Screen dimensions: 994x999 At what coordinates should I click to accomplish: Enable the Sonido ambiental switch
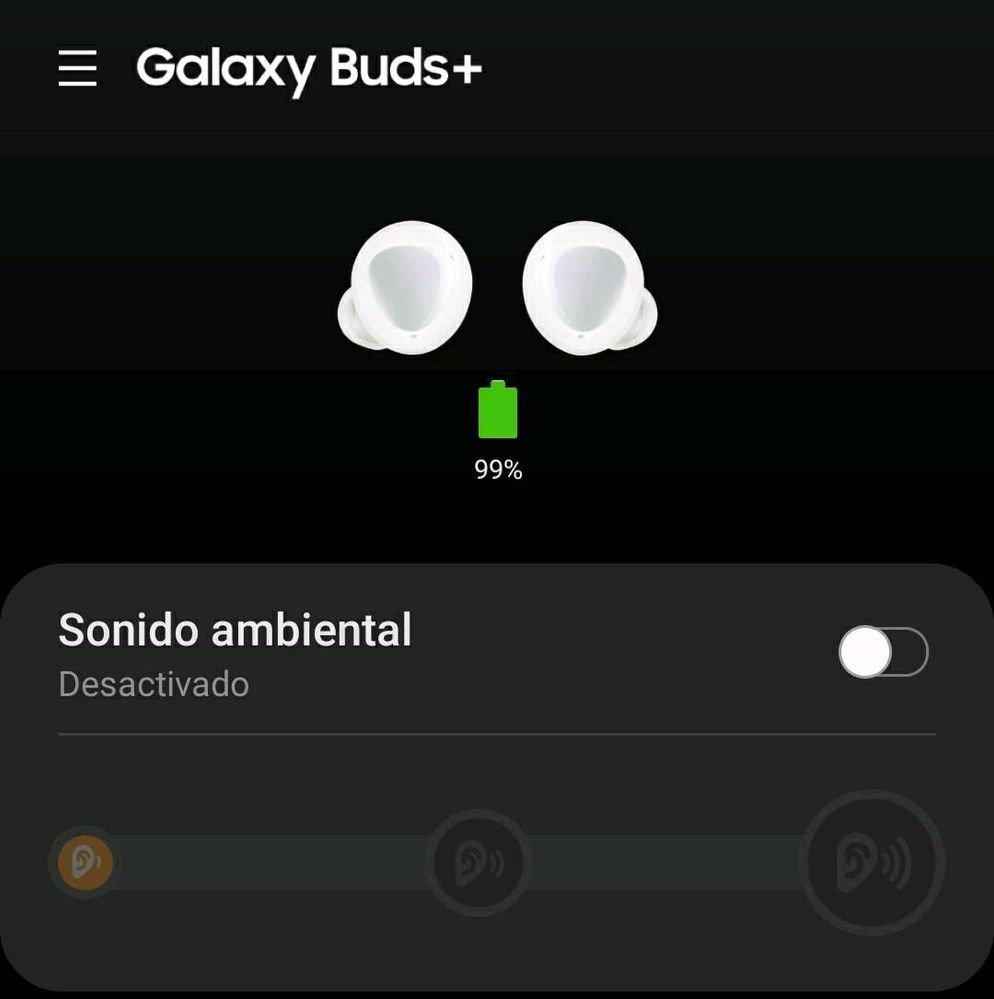click(x=883, y=653)
